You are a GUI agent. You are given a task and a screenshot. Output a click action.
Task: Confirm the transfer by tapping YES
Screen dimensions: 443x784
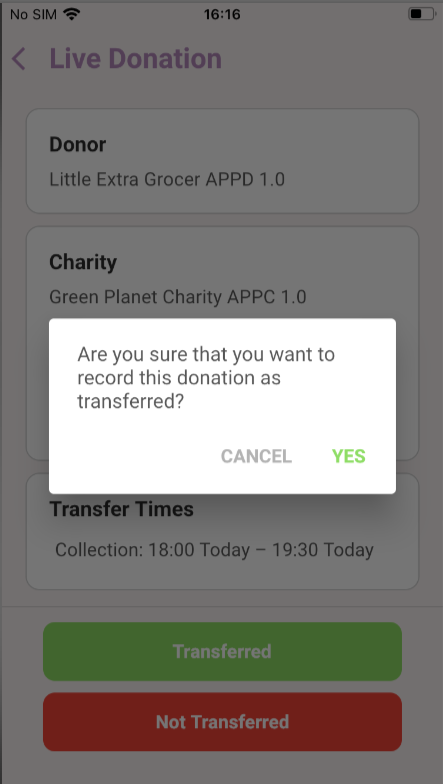348,456
